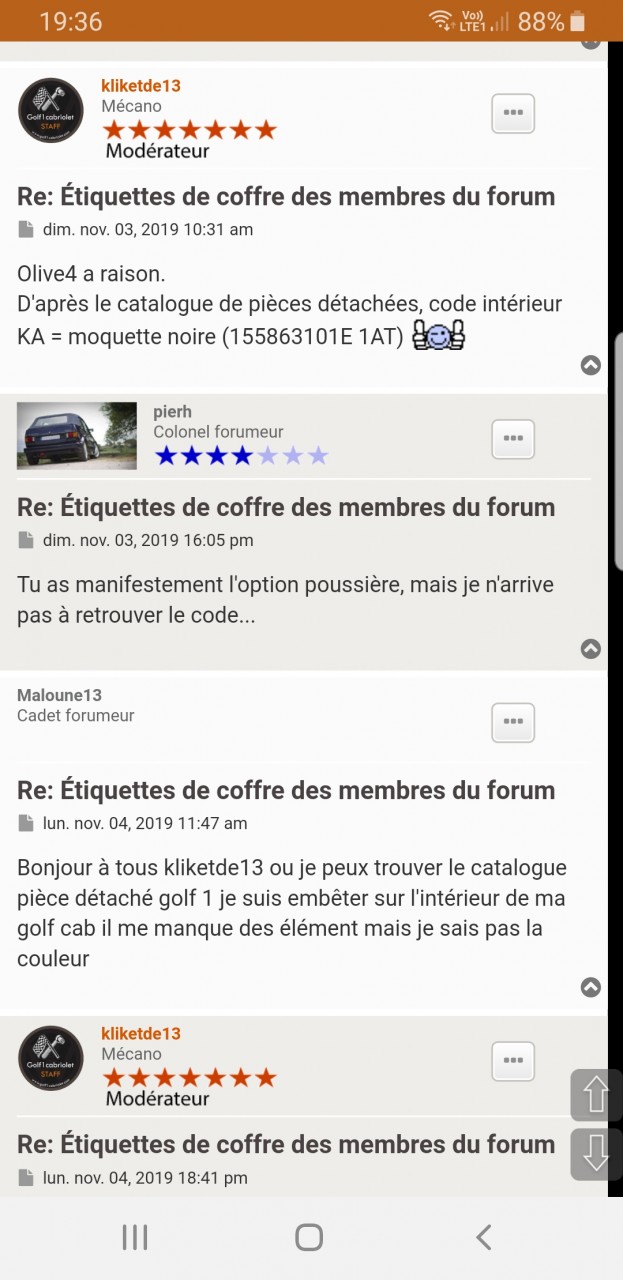Viewport: 623px width, 1280px height.
Task: Open the post title link in pierh's reply
Action: 286,507
